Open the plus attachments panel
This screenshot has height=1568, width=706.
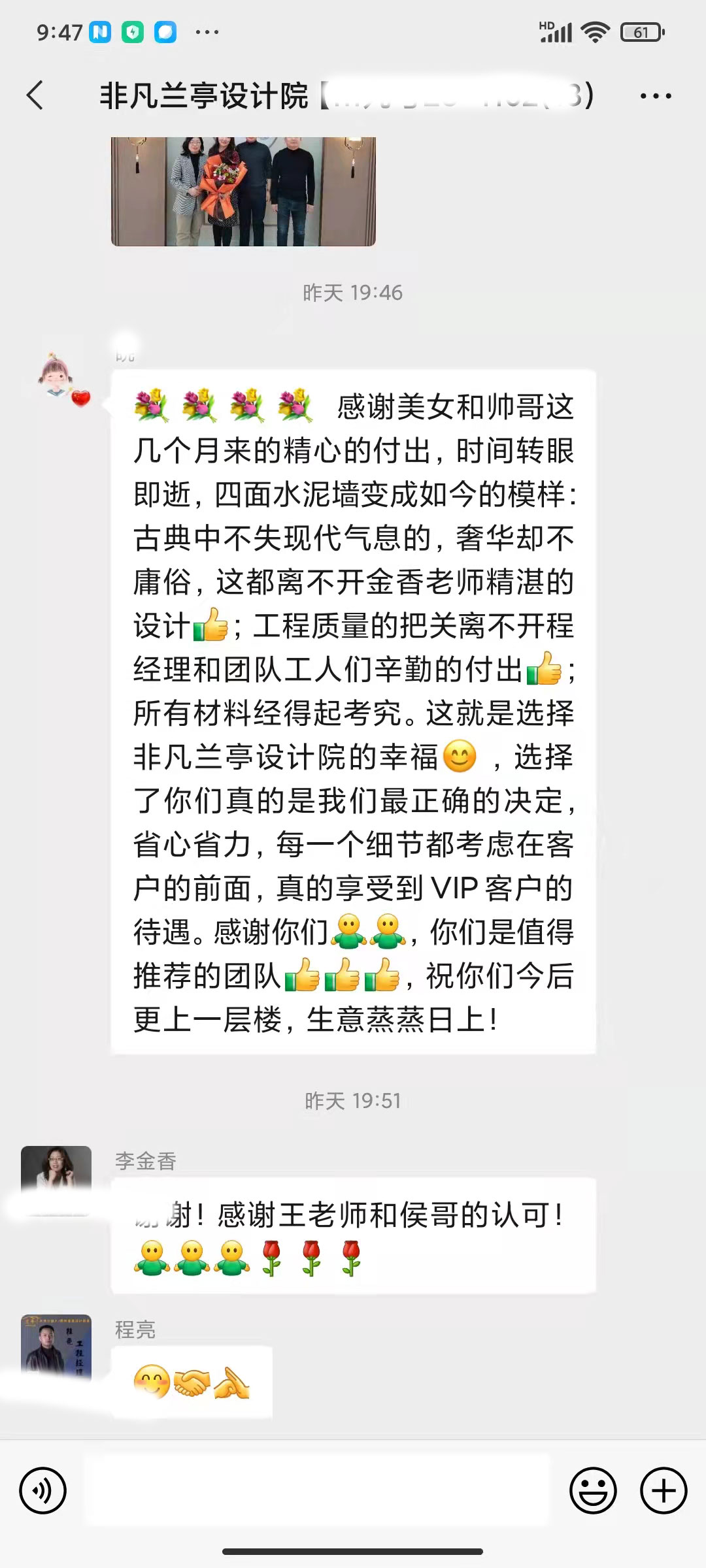(x=664, y=1491)
